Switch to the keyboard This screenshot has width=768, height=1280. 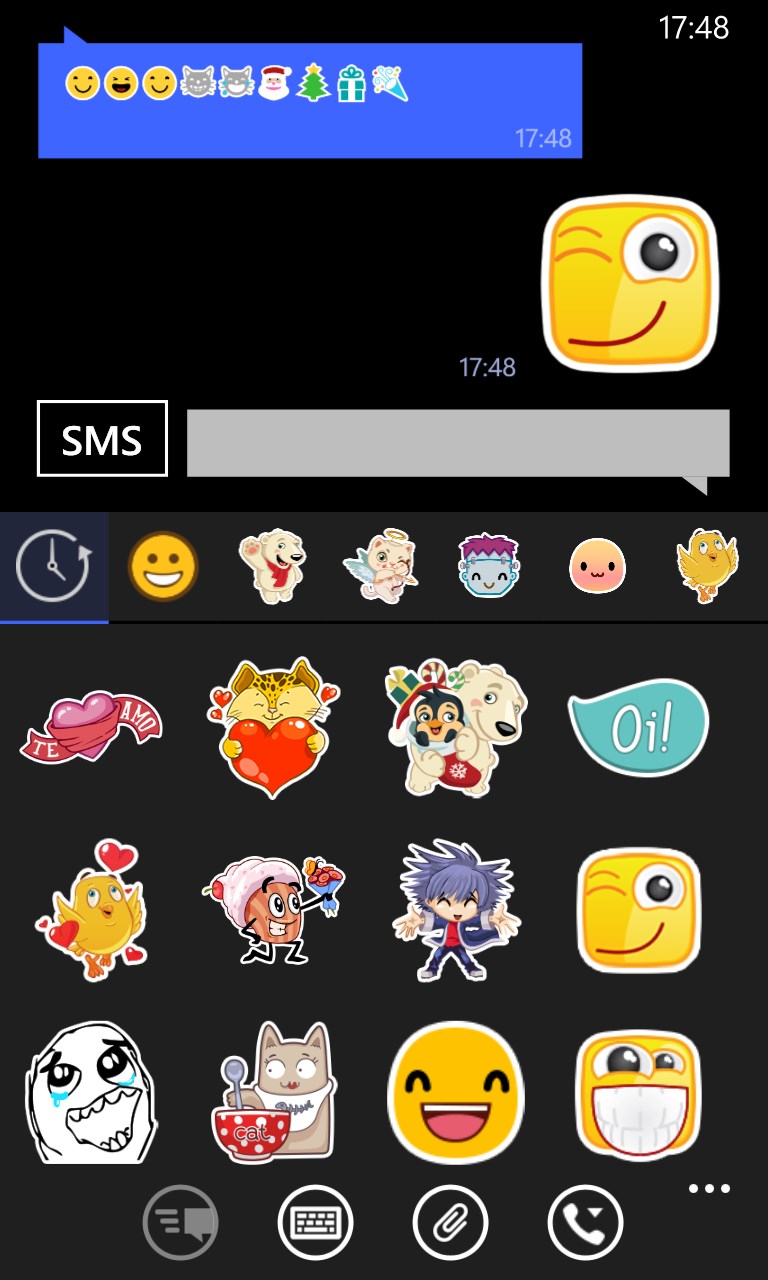tap(315, 1222)
